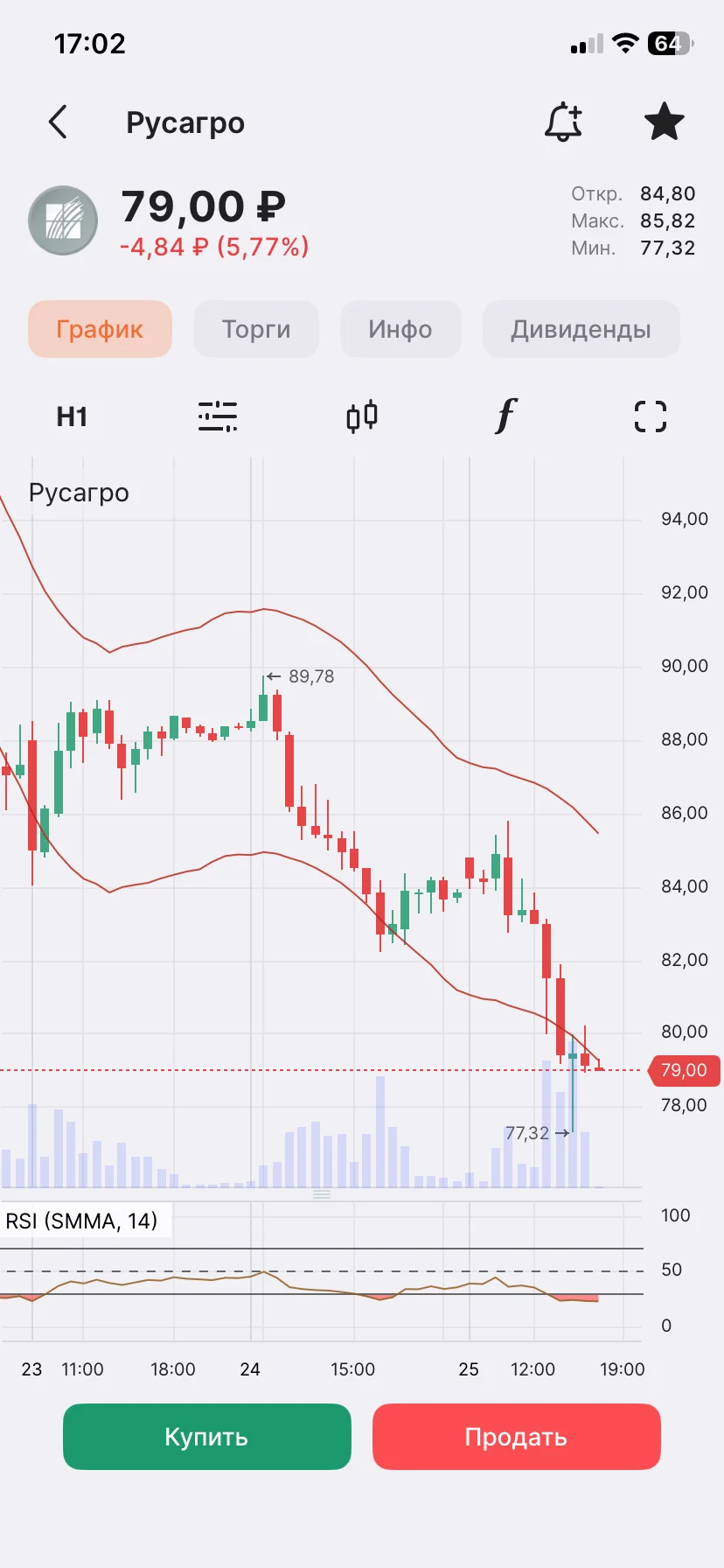Go back with the arrow

point(58,122)
